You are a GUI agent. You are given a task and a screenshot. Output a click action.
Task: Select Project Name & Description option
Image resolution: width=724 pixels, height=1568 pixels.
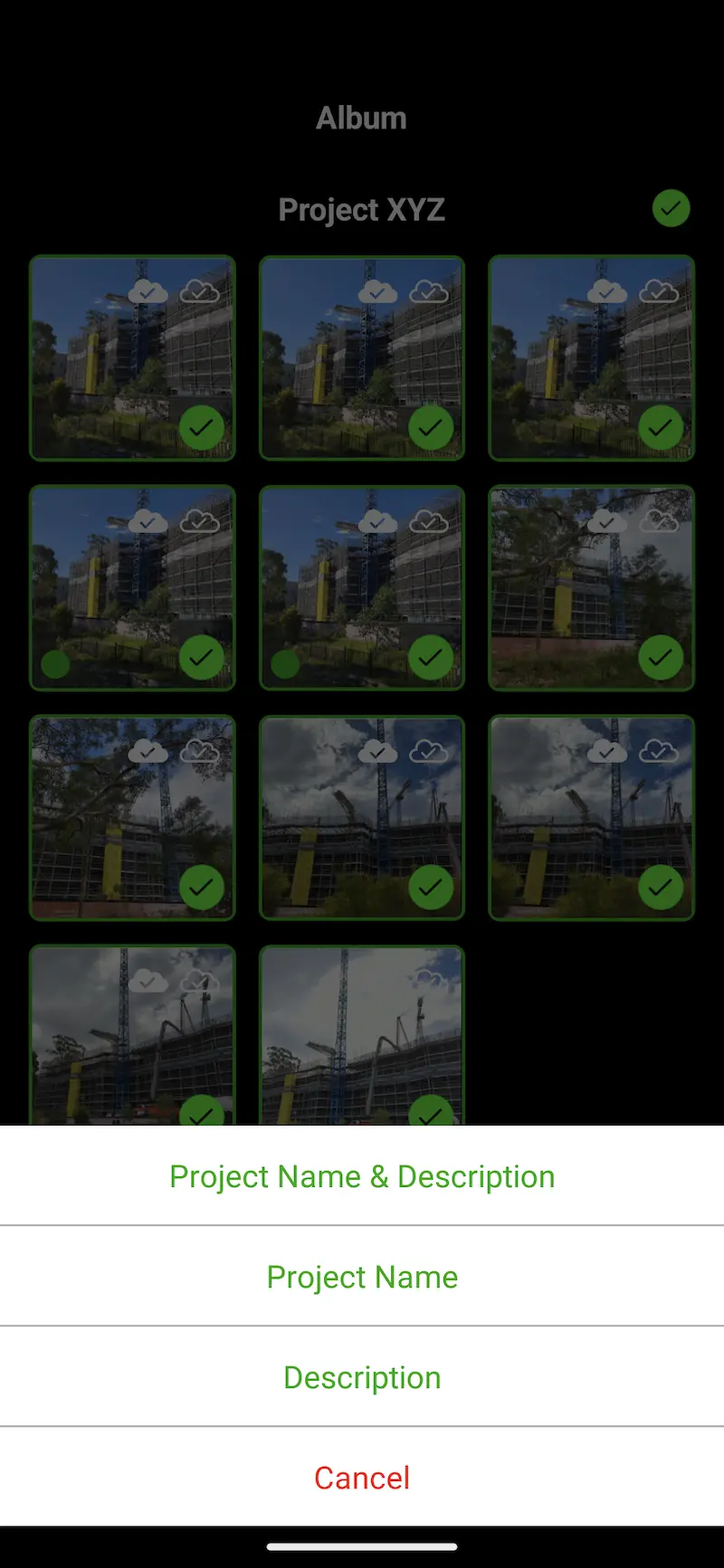[x=362, y=1176]
